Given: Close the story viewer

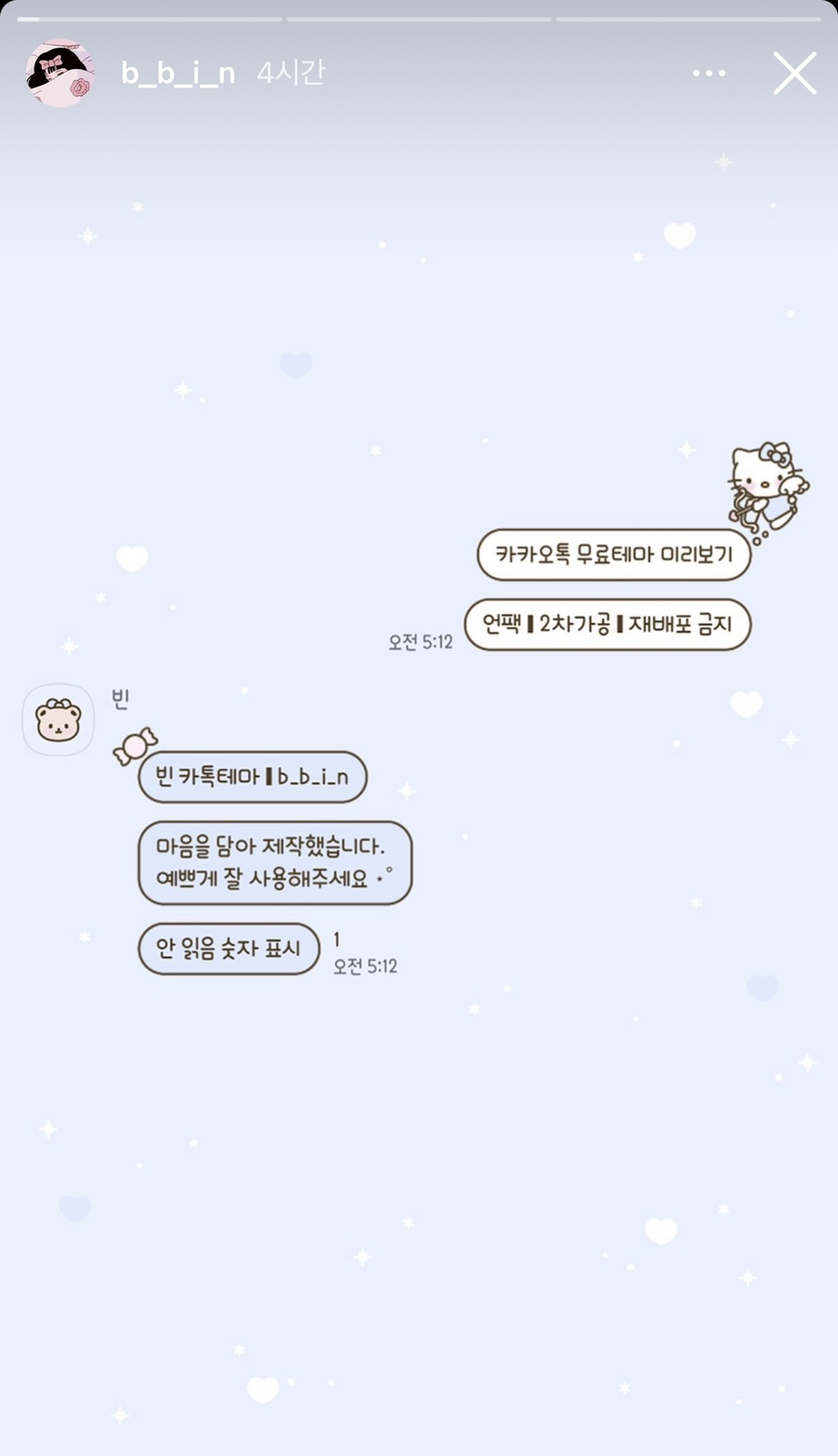Looking at the screenshot, I should tap(794, 73).
